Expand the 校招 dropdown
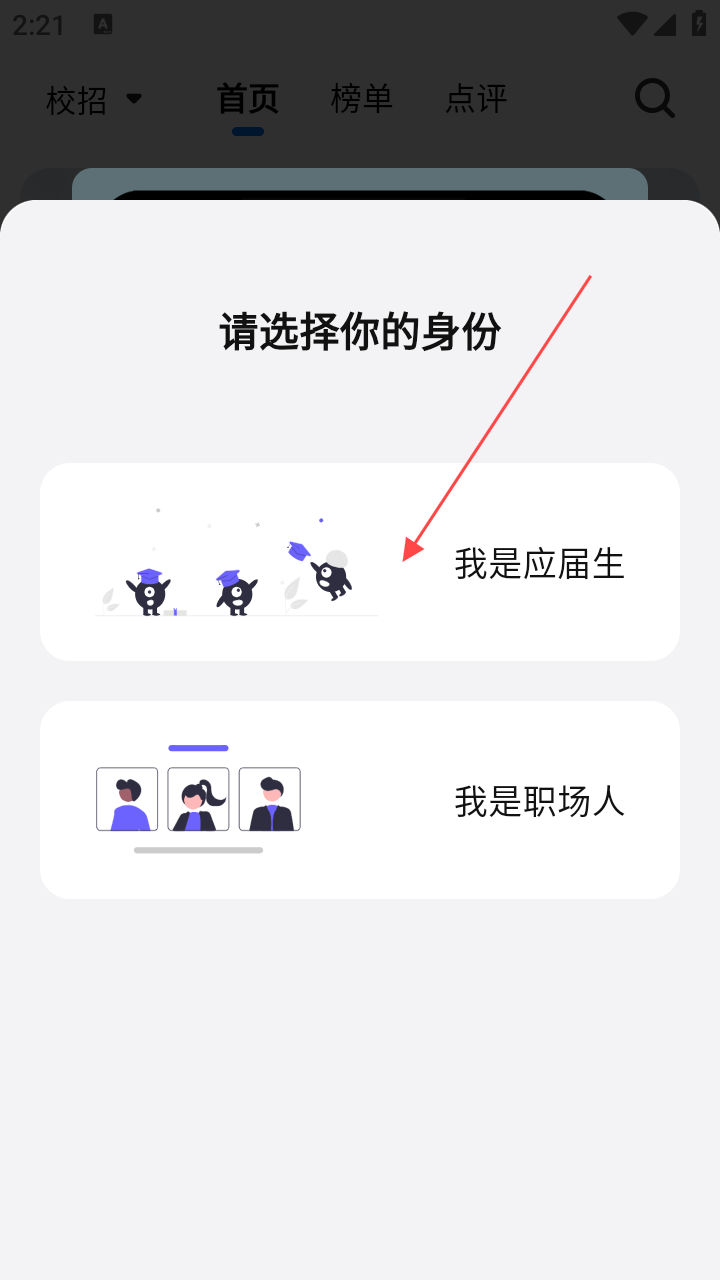 (x=95, y=99)
